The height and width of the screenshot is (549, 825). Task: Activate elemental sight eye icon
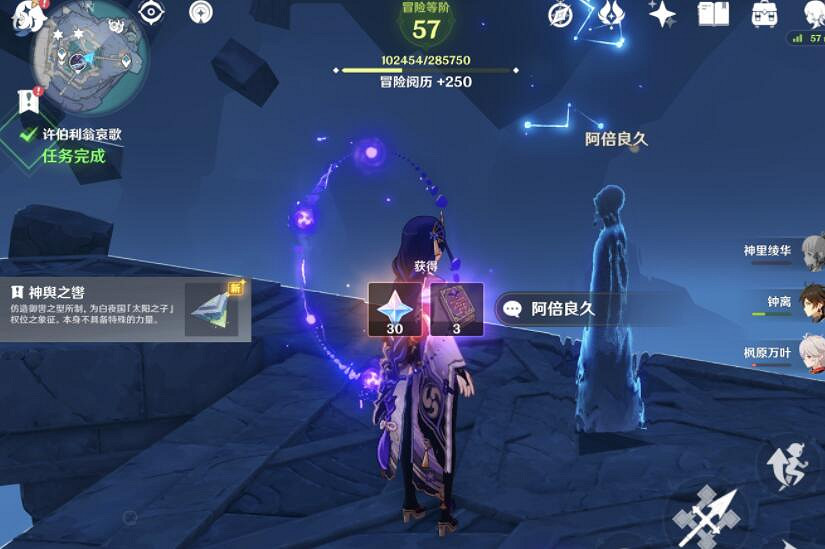pos(151,12)
